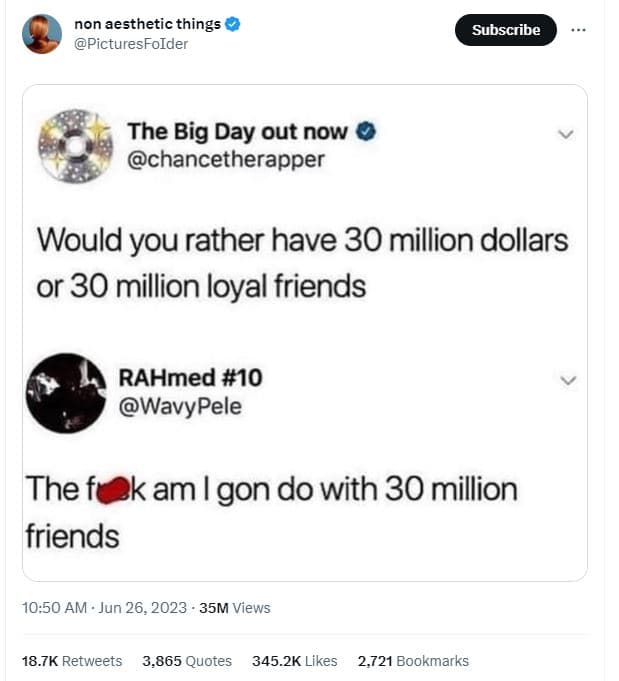Open non aesthetic things profile picture
Image resolution: width=619 pixels, height=681 pixels.
tap(42, 33)
